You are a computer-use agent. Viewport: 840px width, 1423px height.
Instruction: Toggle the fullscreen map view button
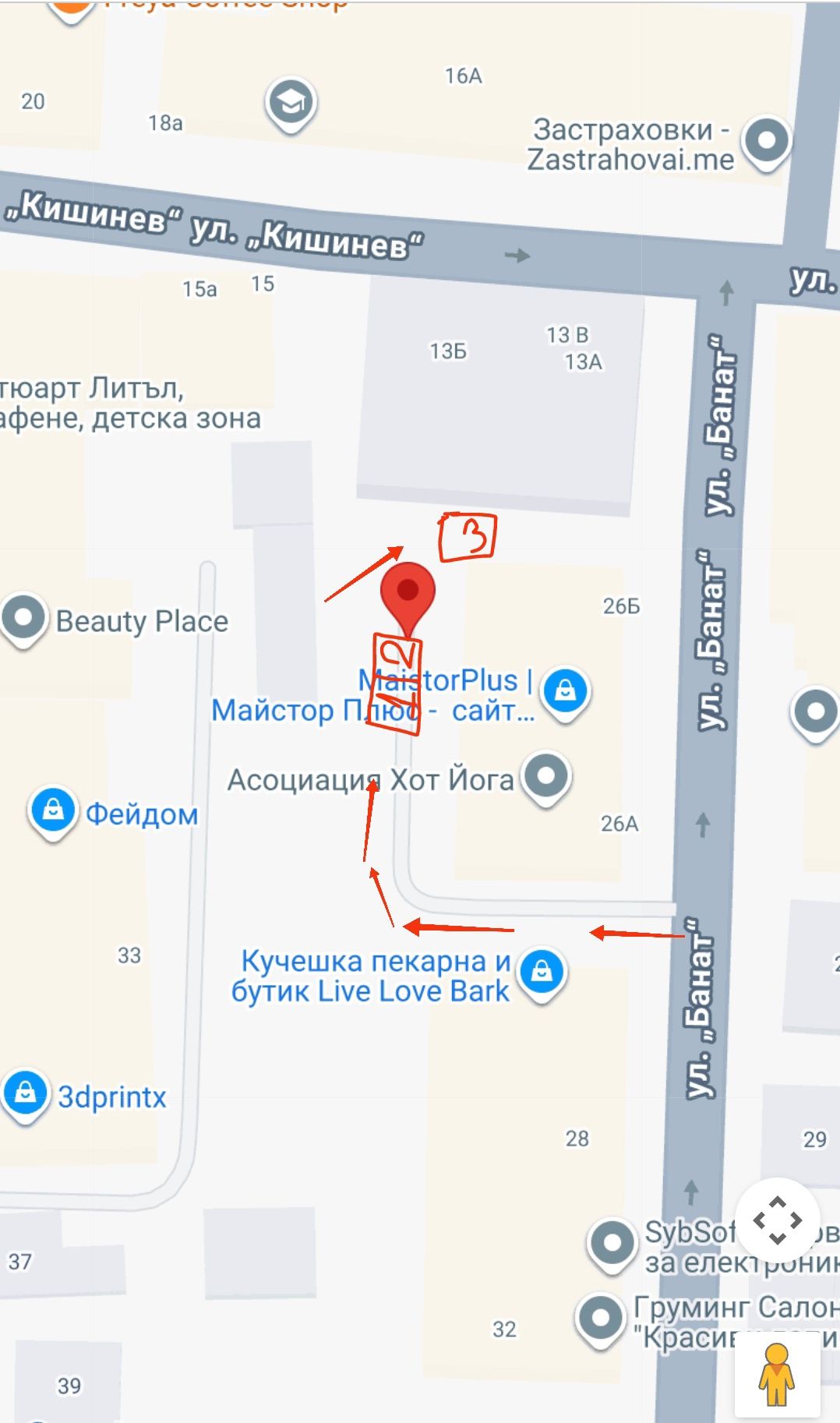[x=777, y=1220]
